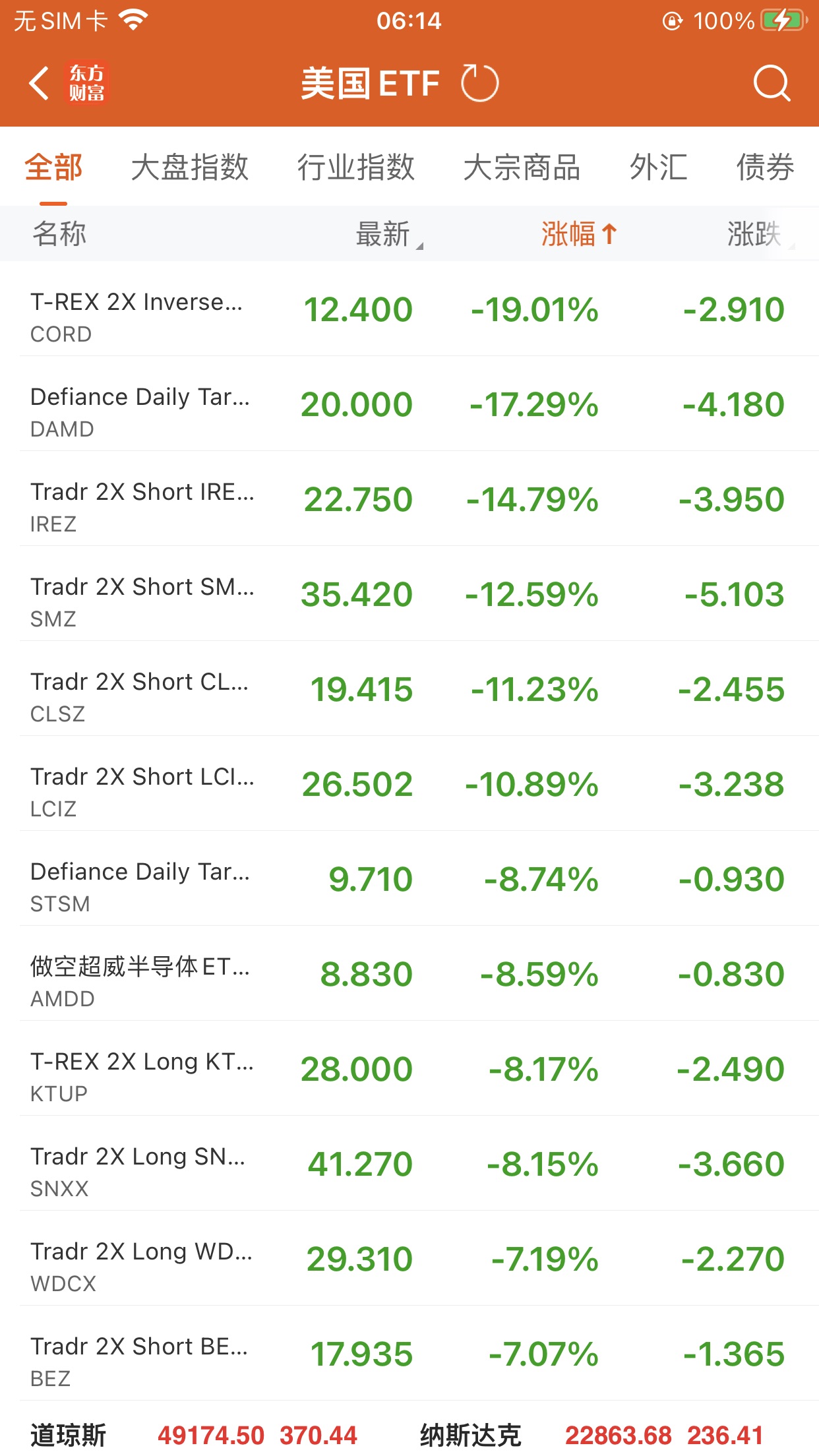Open the search magnifier icon
The height and width of the screenshot is (1456, 819).
point(771,84)
